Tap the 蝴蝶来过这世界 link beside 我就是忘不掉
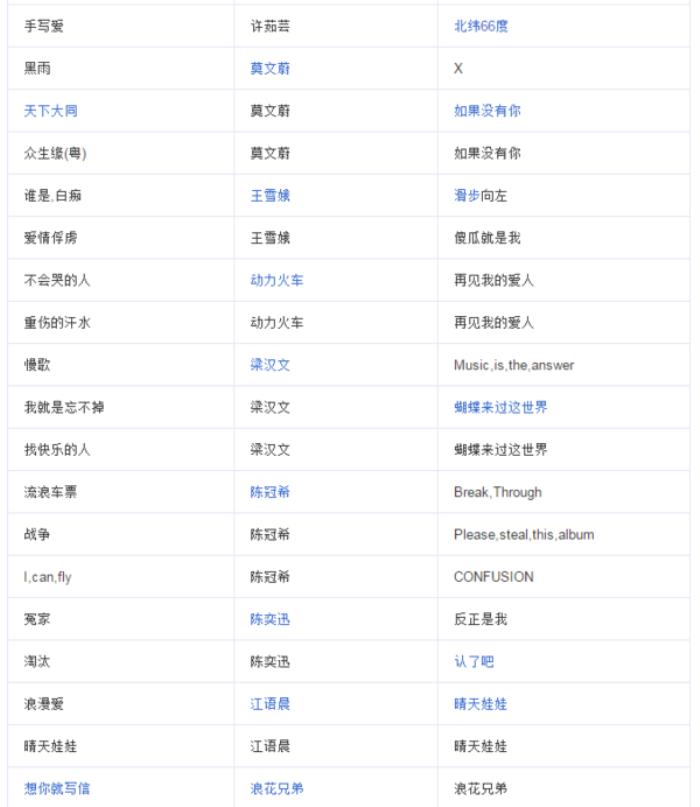 [500, 407]
